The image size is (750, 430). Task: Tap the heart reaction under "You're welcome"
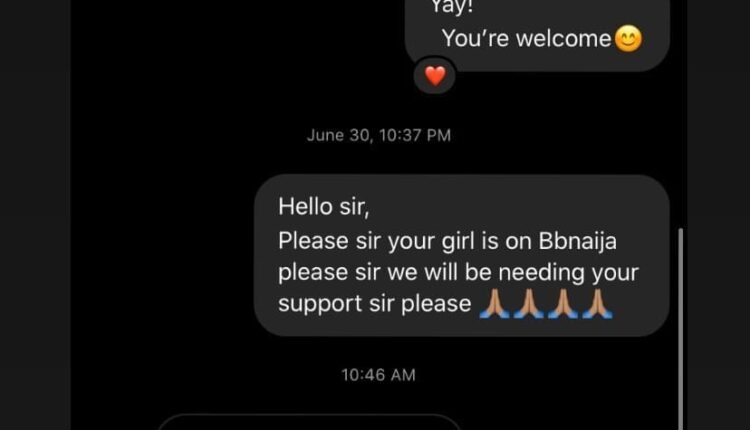click(434, 75)
